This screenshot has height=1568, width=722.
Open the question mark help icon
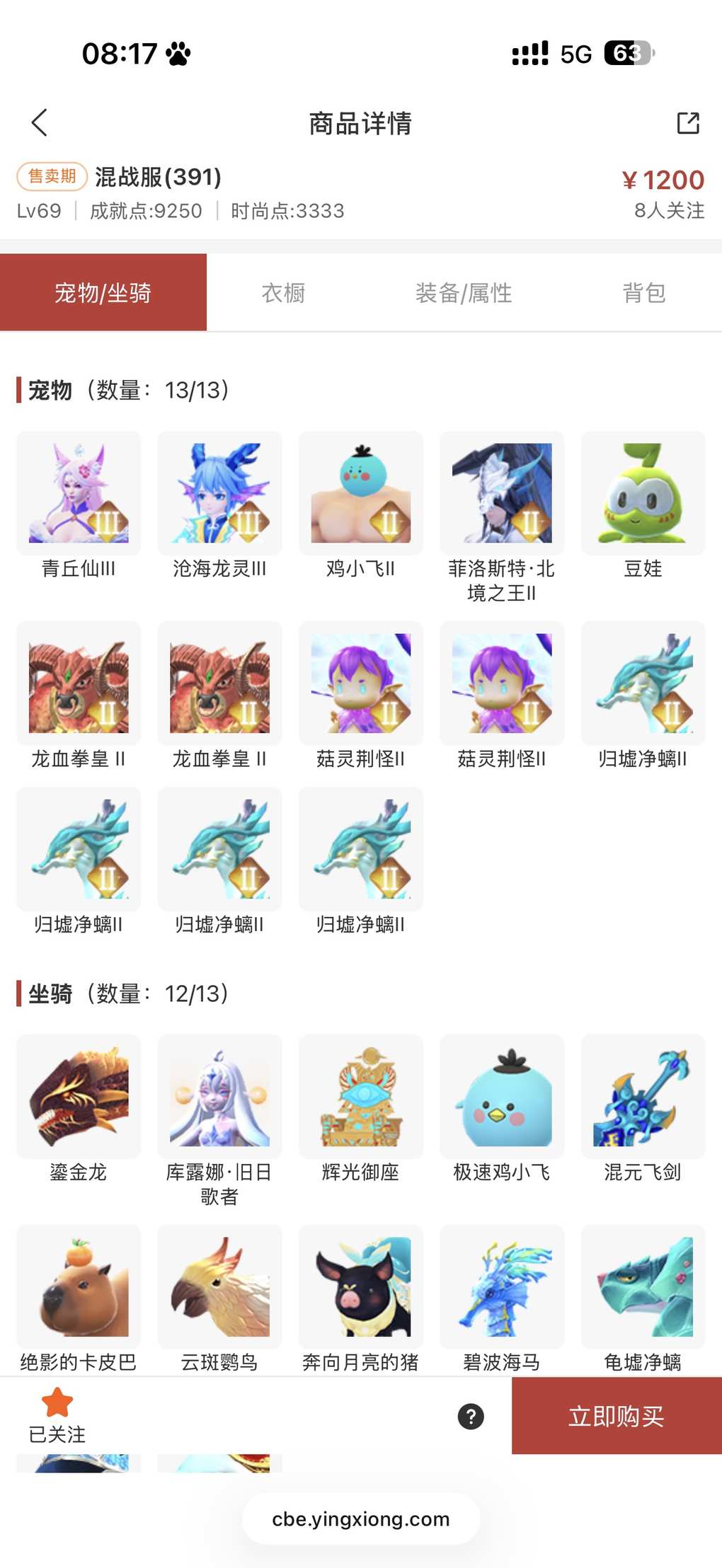click(x=471, y=1416)
